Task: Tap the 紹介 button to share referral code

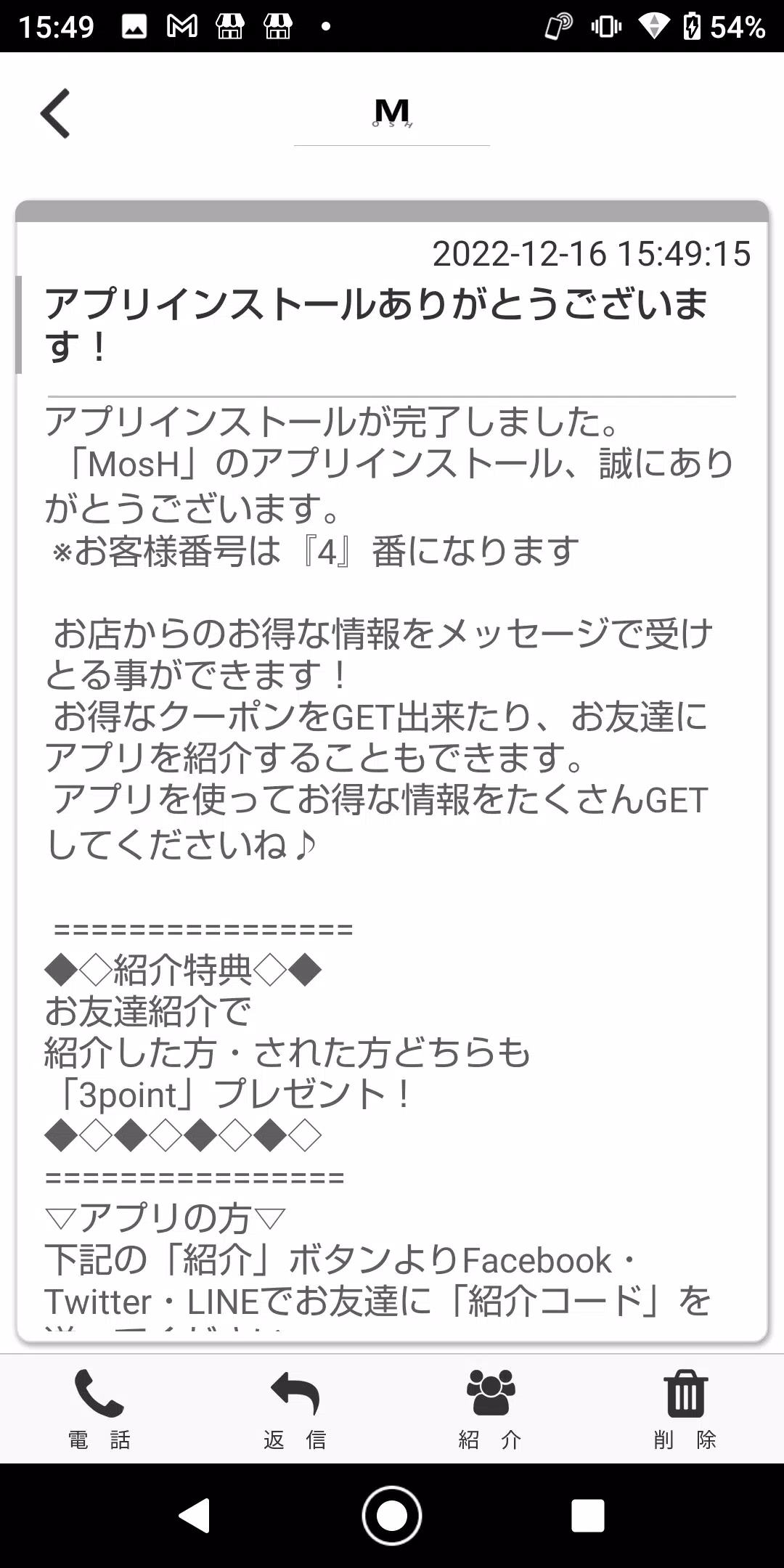Action: [x=490, y=1416]
